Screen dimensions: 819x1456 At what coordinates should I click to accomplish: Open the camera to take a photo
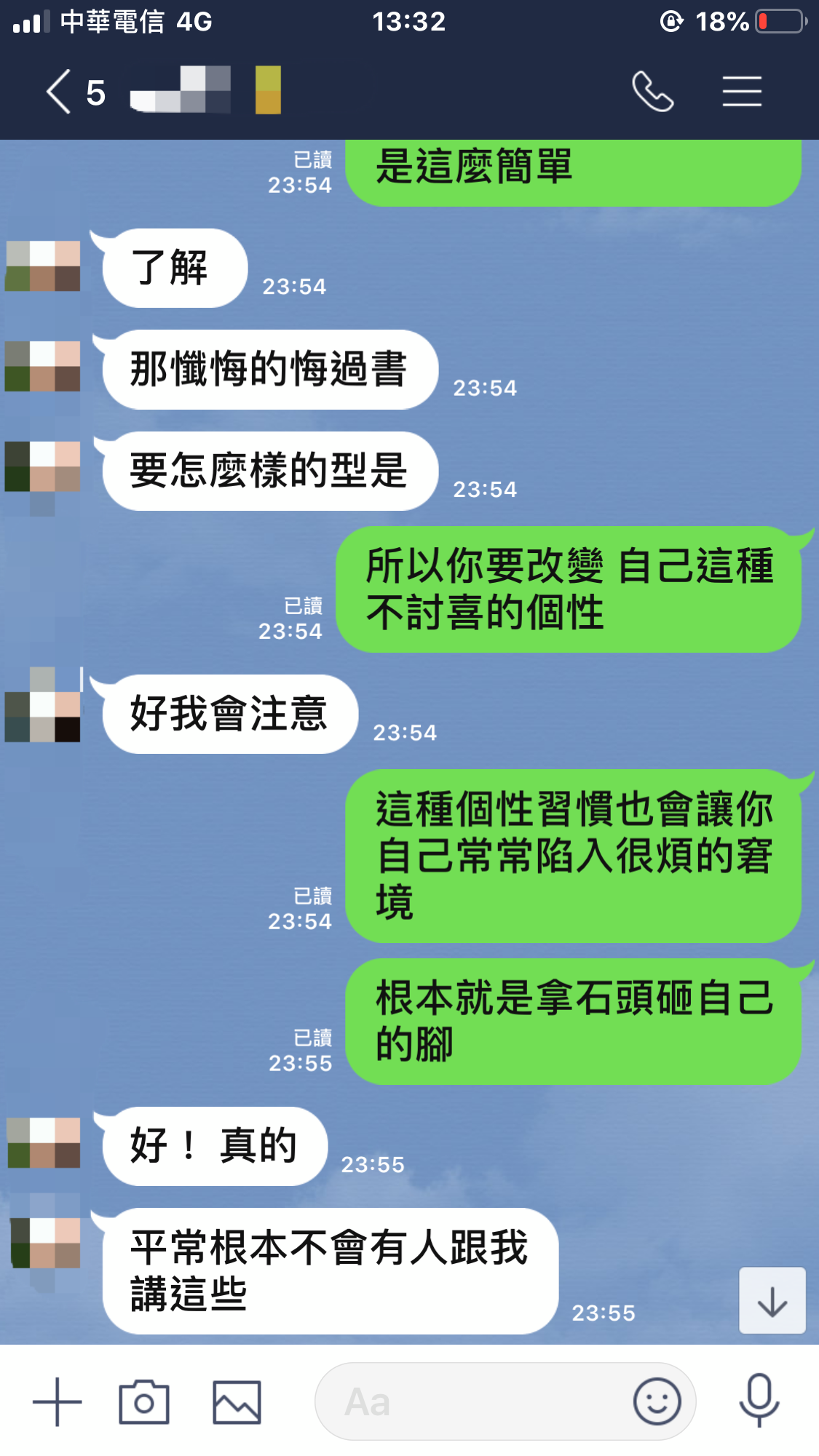point(144,1401)
